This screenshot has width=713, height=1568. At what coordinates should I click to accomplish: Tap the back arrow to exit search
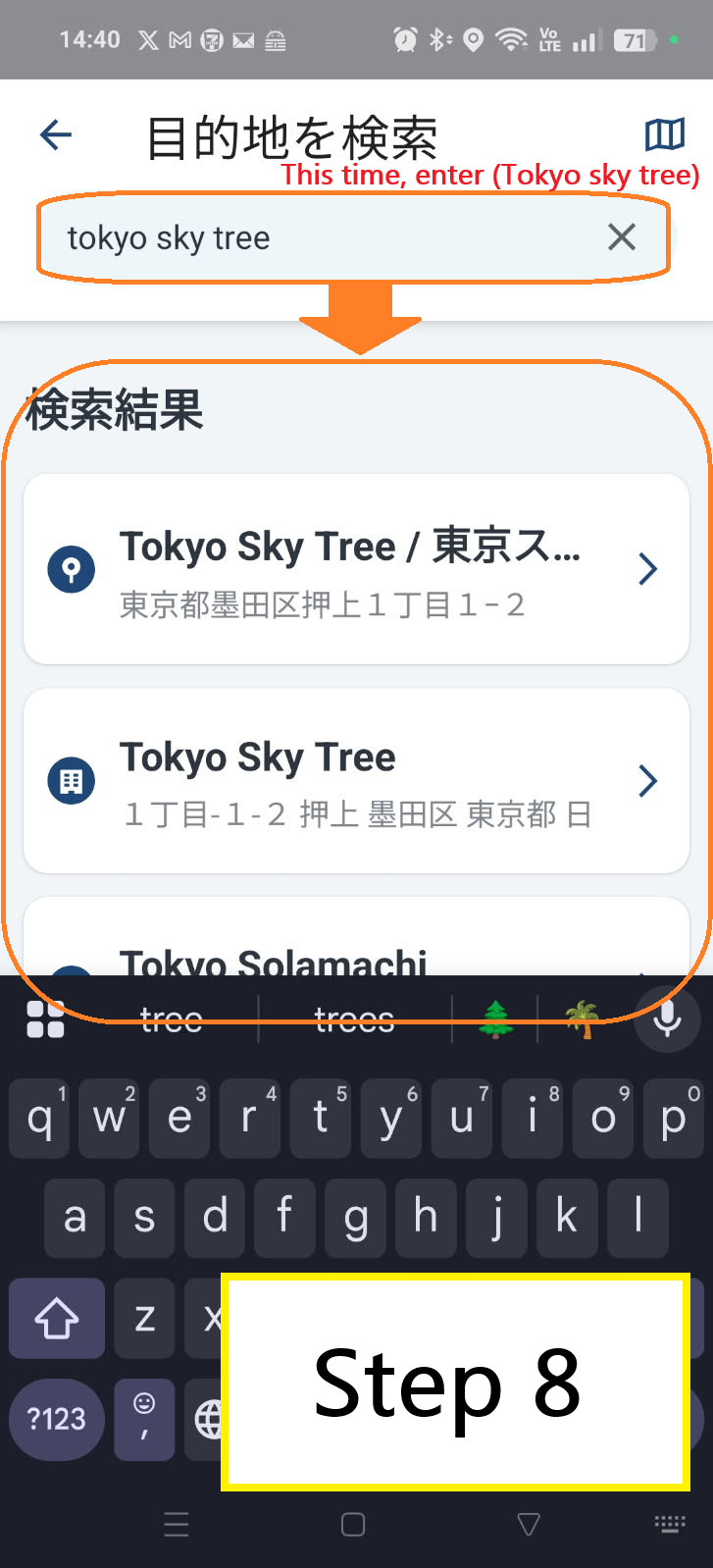tap(54, 135)
